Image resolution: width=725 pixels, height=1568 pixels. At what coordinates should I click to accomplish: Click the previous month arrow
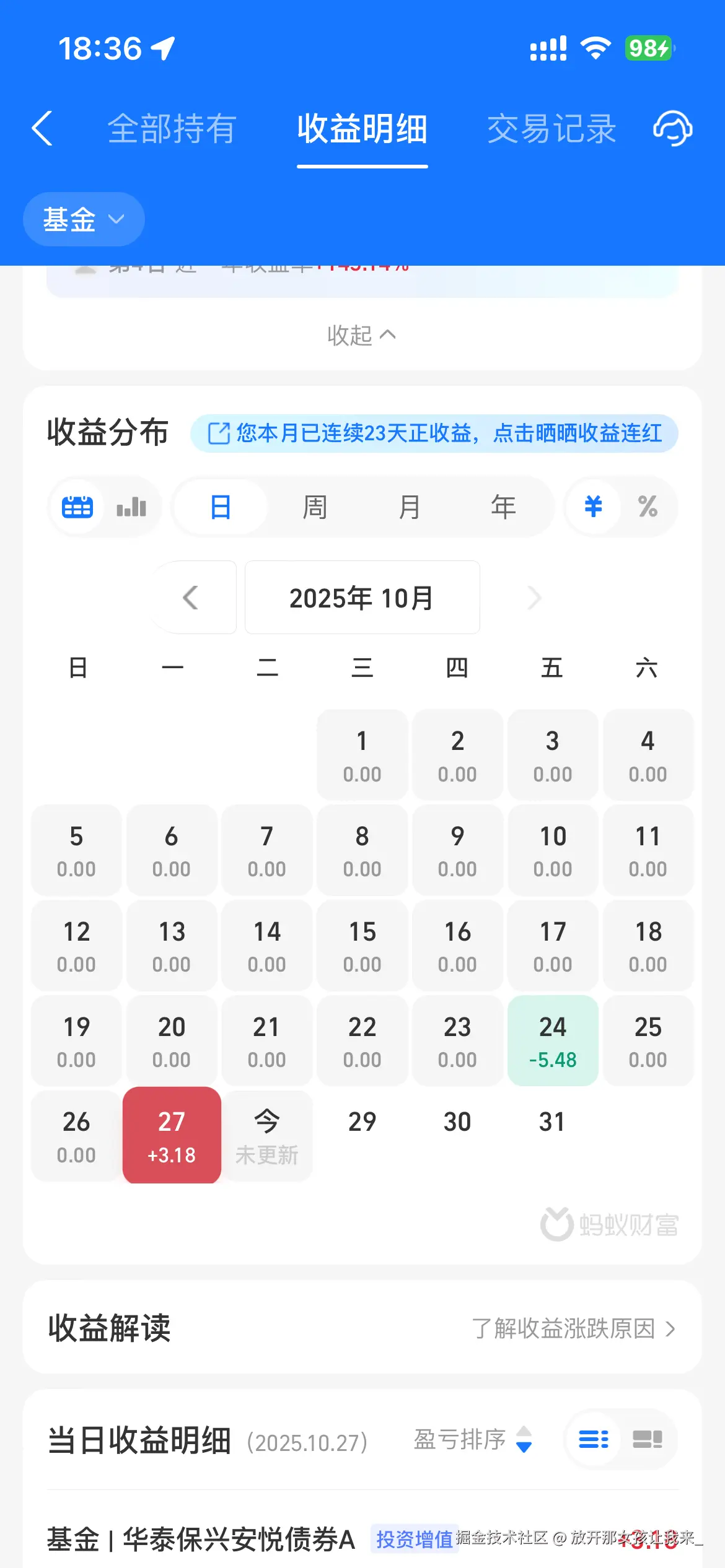tap(191, 598)
